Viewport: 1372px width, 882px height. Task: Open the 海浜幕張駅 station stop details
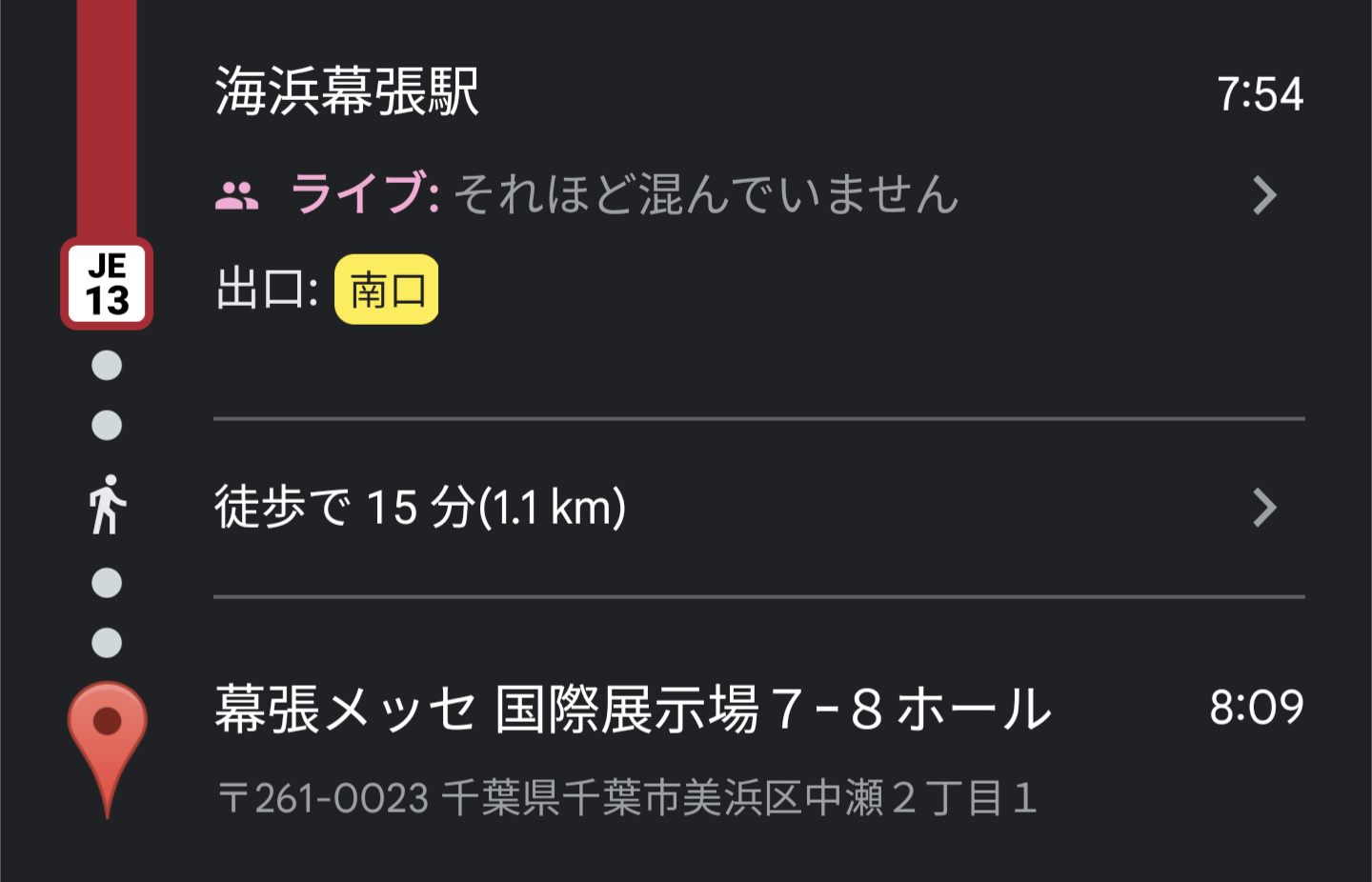[347, 92]
